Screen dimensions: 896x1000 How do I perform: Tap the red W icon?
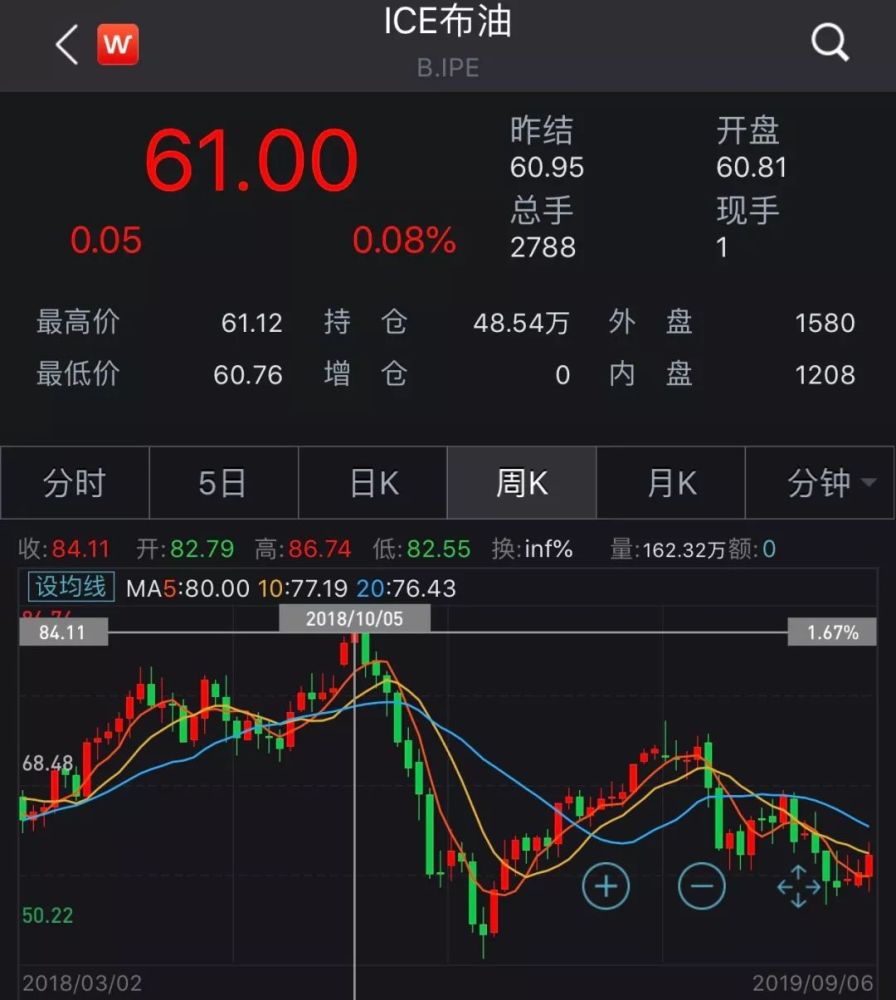coord(117,45)
